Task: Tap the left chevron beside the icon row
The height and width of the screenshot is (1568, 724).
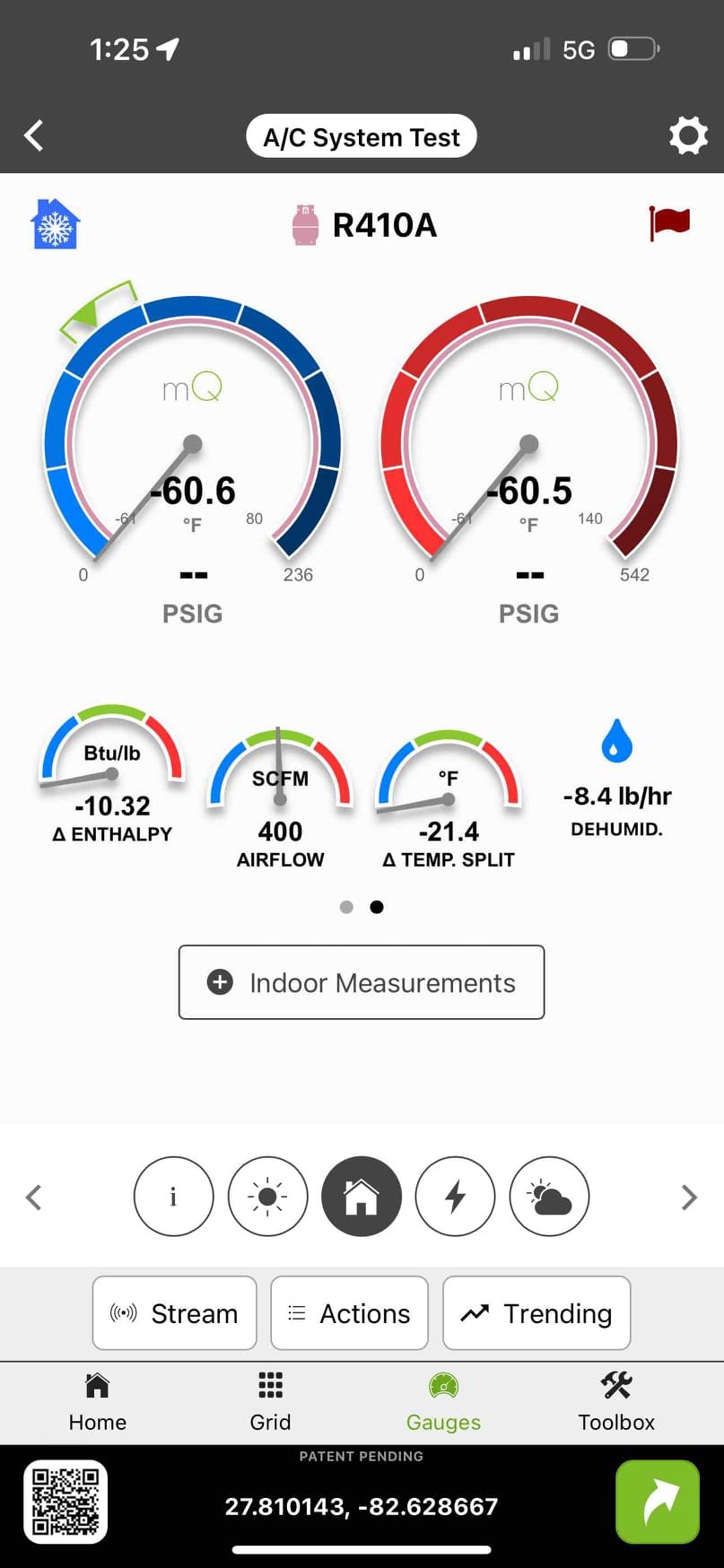Action: coord(34,1198)
